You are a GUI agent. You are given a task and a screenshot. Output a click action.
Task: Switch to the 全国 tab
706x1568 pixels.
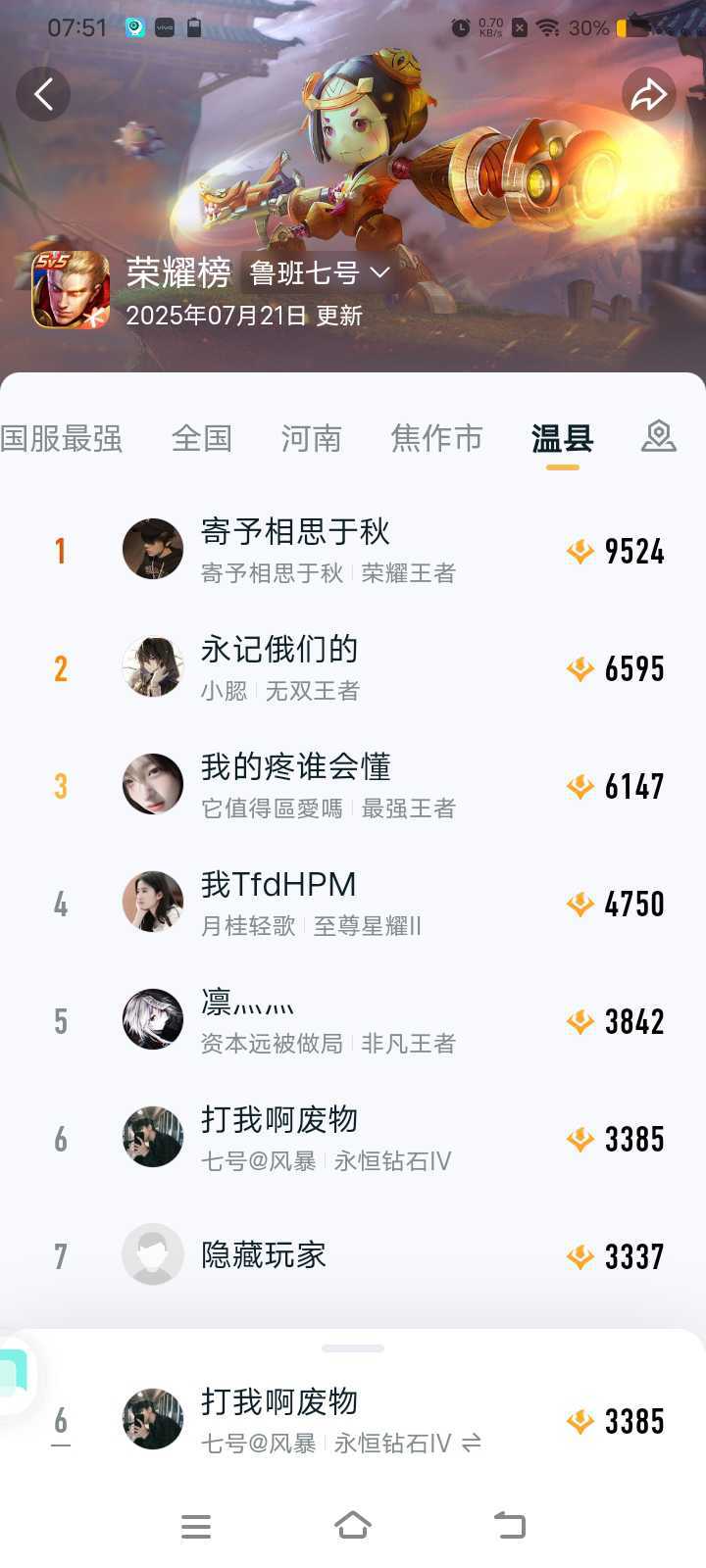(x=202, y=438)
